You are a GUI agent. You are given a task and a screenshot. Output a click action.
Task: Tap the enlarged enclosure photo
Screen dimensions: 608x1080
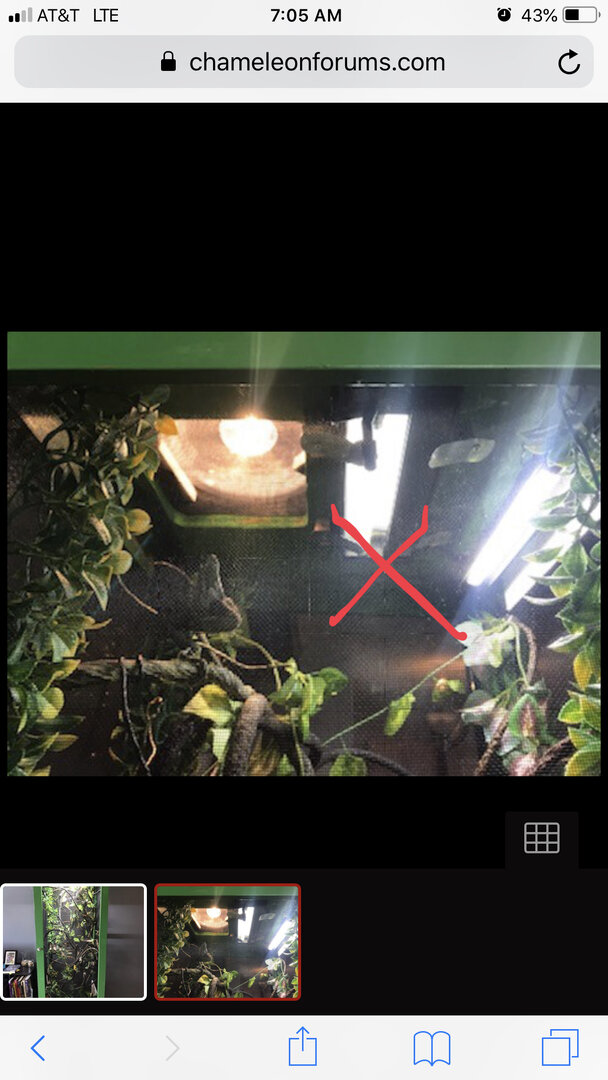click(303, 553)
